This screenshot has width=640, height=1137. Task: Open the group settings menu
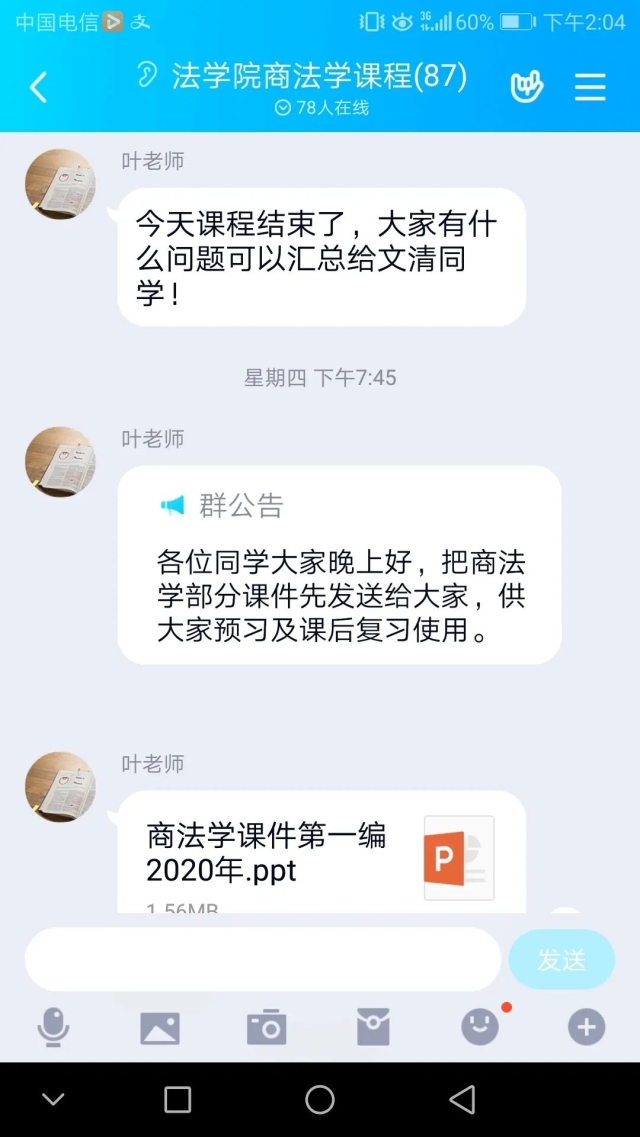pos(590,88)
